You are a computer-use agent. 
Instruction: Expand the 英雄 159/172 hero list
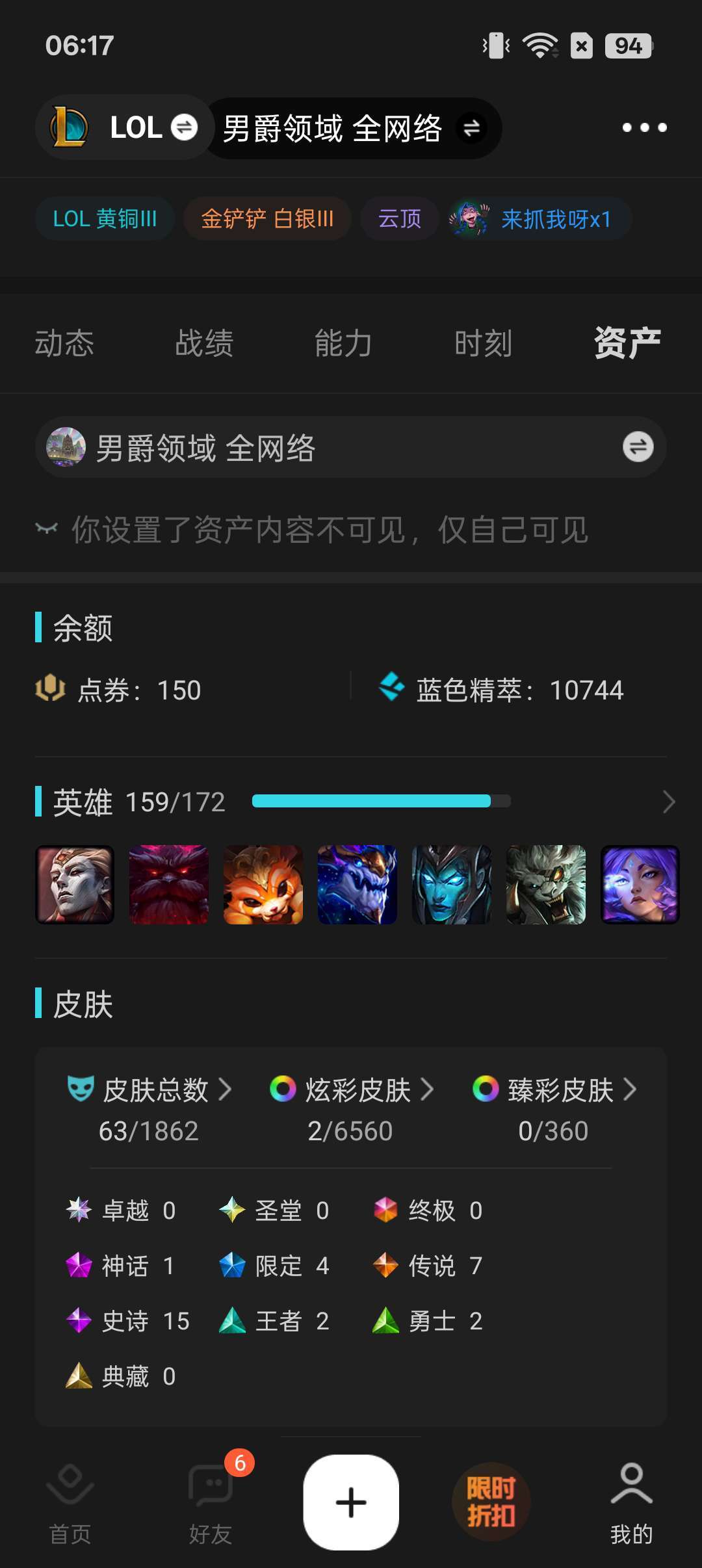click(x=668, y=802)
